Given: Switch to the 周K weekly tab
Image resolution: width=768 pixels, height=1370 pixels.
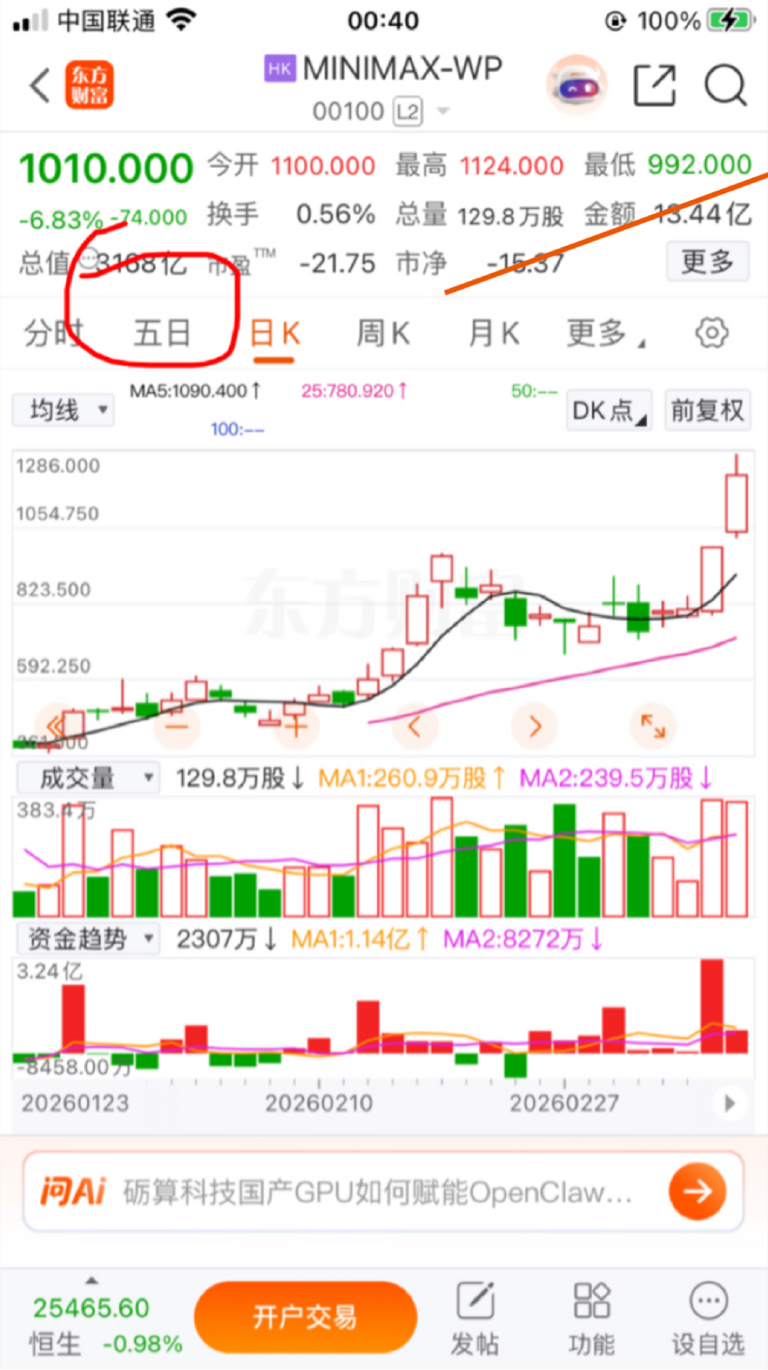Looking at the screenshot, I should click(382, 333).
